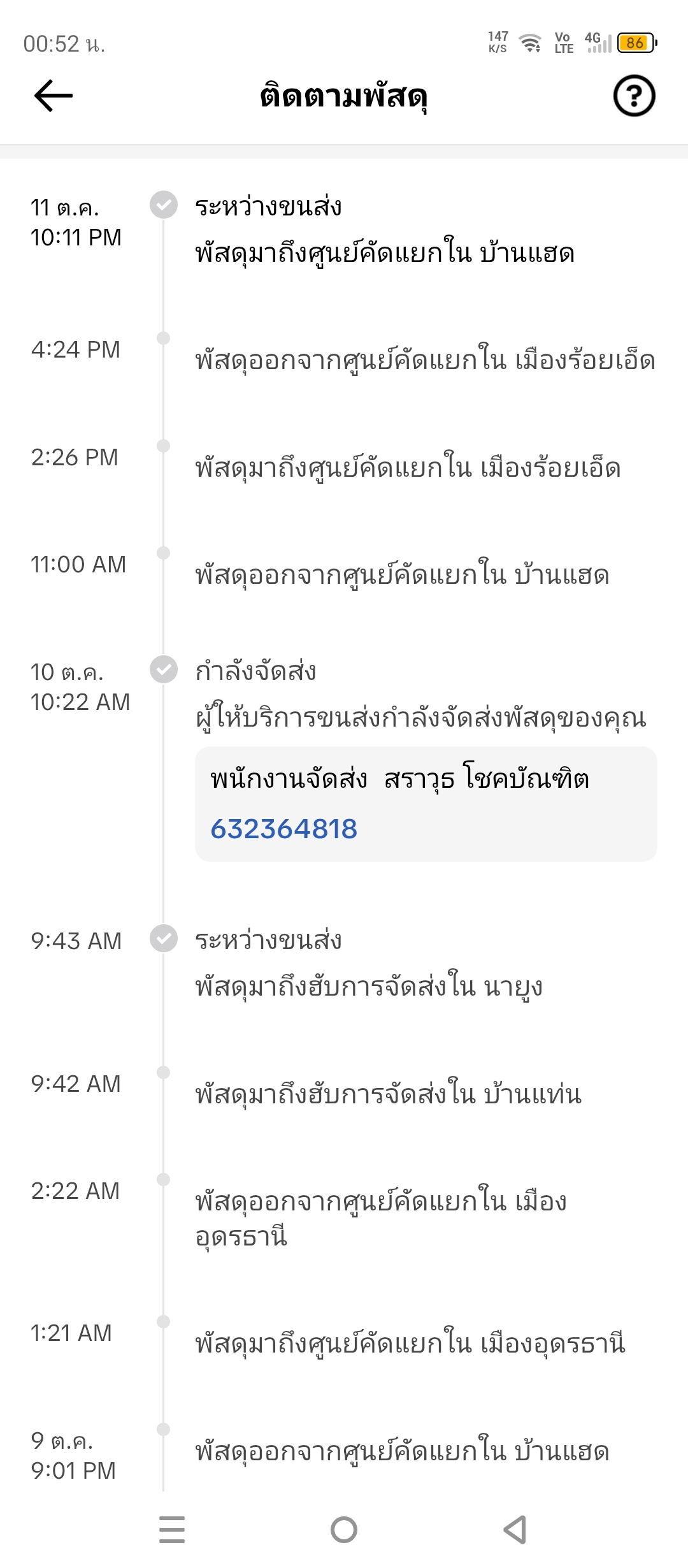The height and width of the screenshot is (1568, 688).
Task: Call courier phone number 632364818
Action: coord(284,829)
